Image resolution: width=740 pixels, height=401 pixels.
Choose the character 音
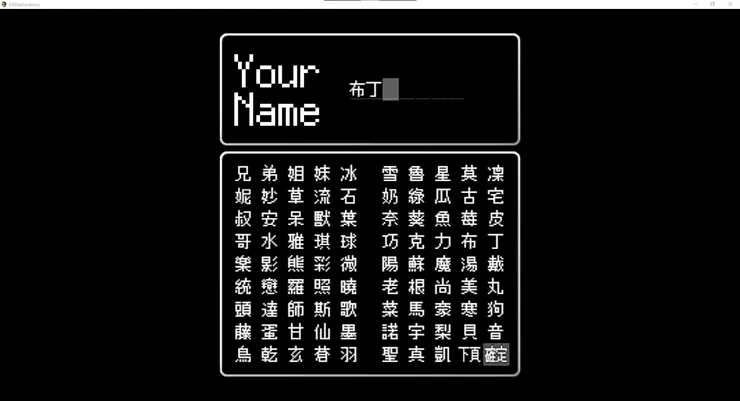point(496,332)
